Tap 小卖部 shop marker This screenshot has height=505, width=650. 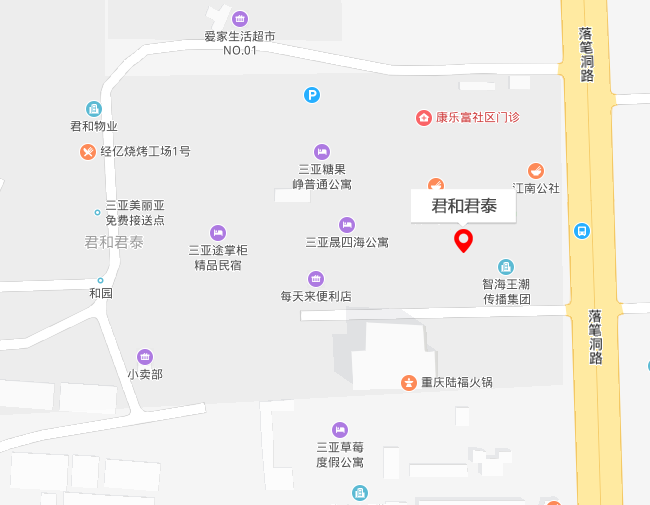145,356
